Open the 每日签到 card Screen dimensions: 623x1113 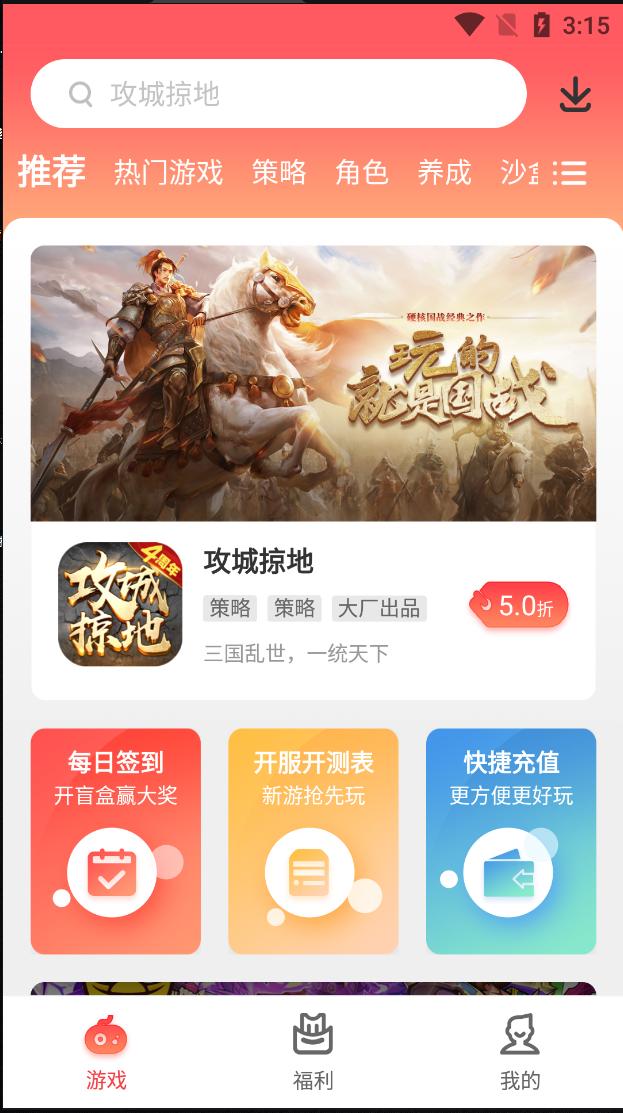(x=116, y=840)
